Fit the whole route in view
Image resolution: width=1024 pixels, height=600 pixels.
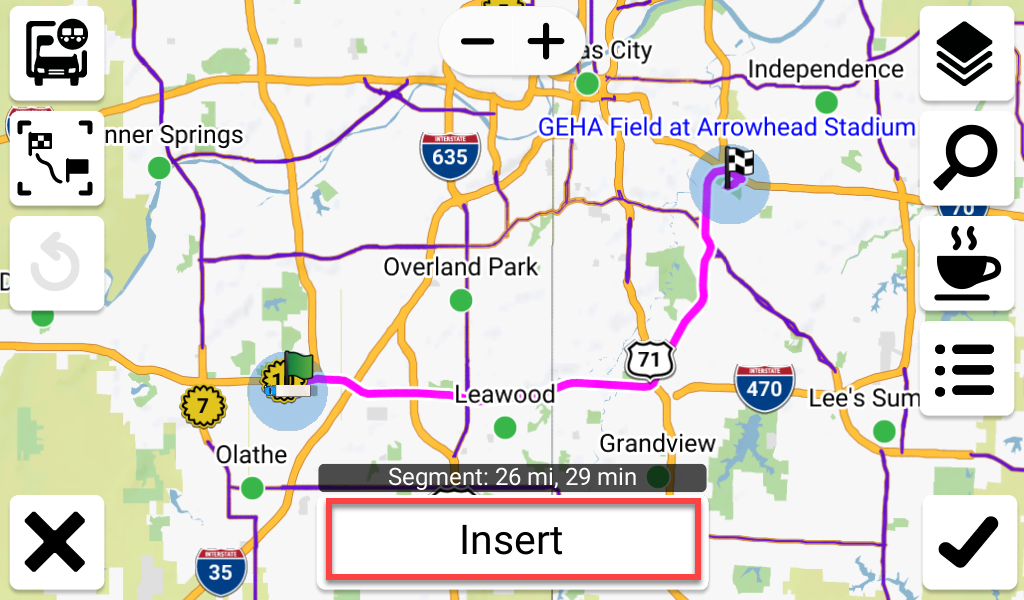tap(56, 159)
